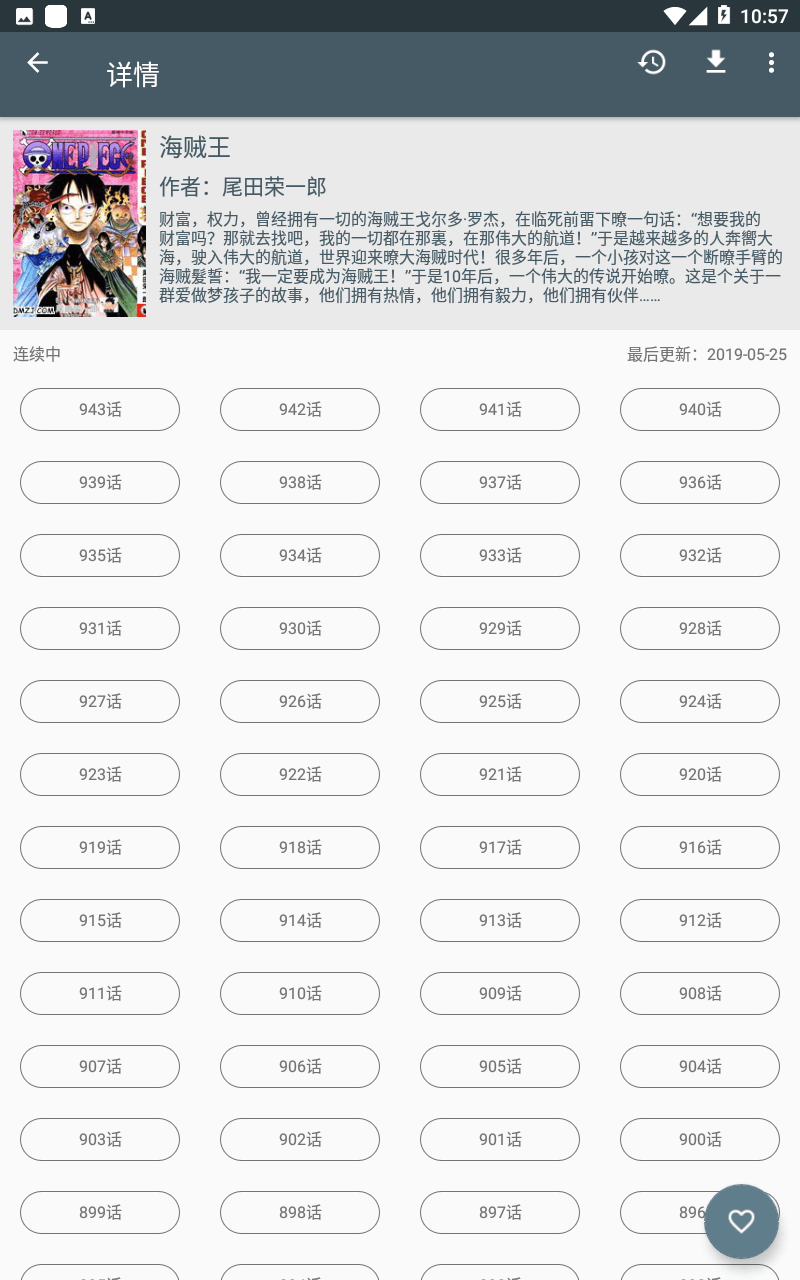The width and height of the screenshot is (800, 1280).
Task: Open the overflow menu
Action: (x=771, y=62)
